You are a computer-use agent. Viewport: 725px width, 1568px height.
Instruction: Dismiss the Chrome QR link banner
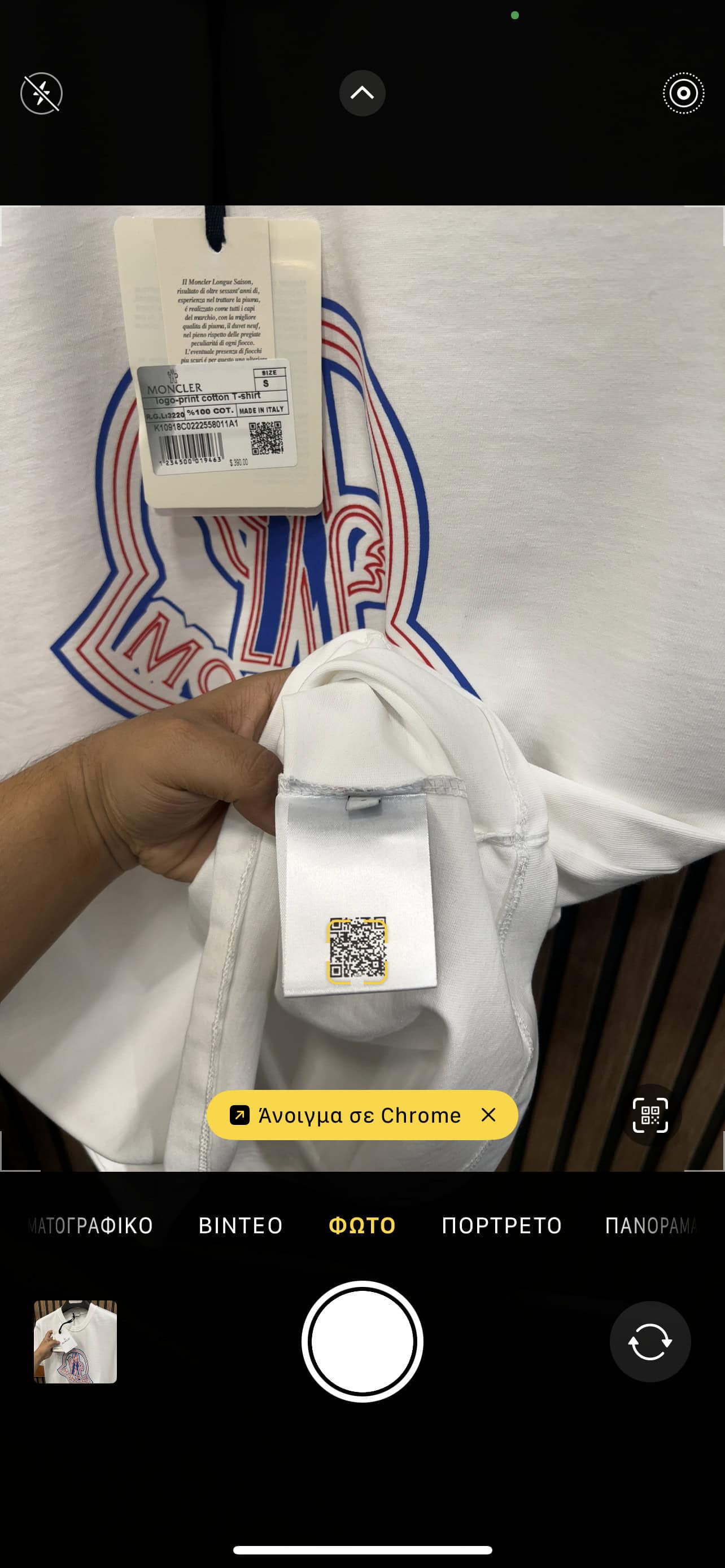(x=488, y=1115)
